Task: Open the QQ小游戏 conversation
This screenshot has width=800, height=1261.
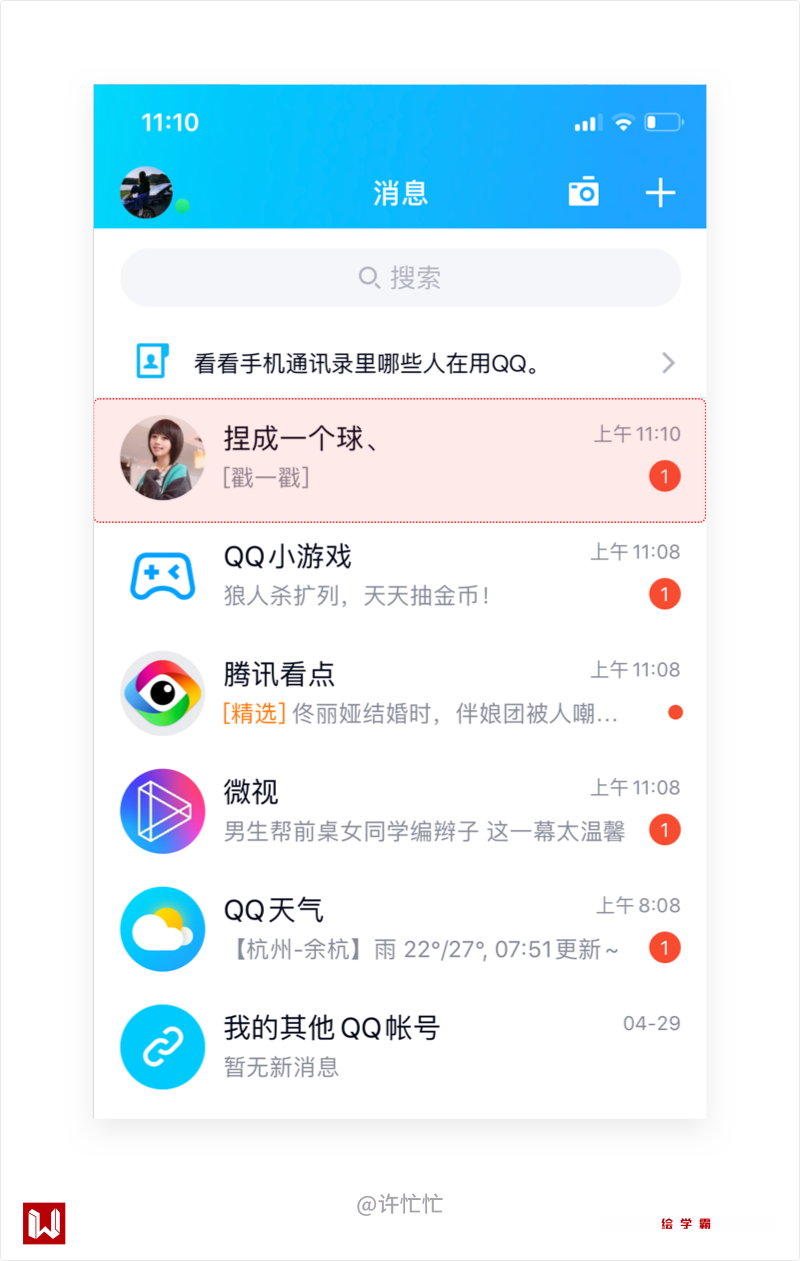Action: tap(400, 575)
